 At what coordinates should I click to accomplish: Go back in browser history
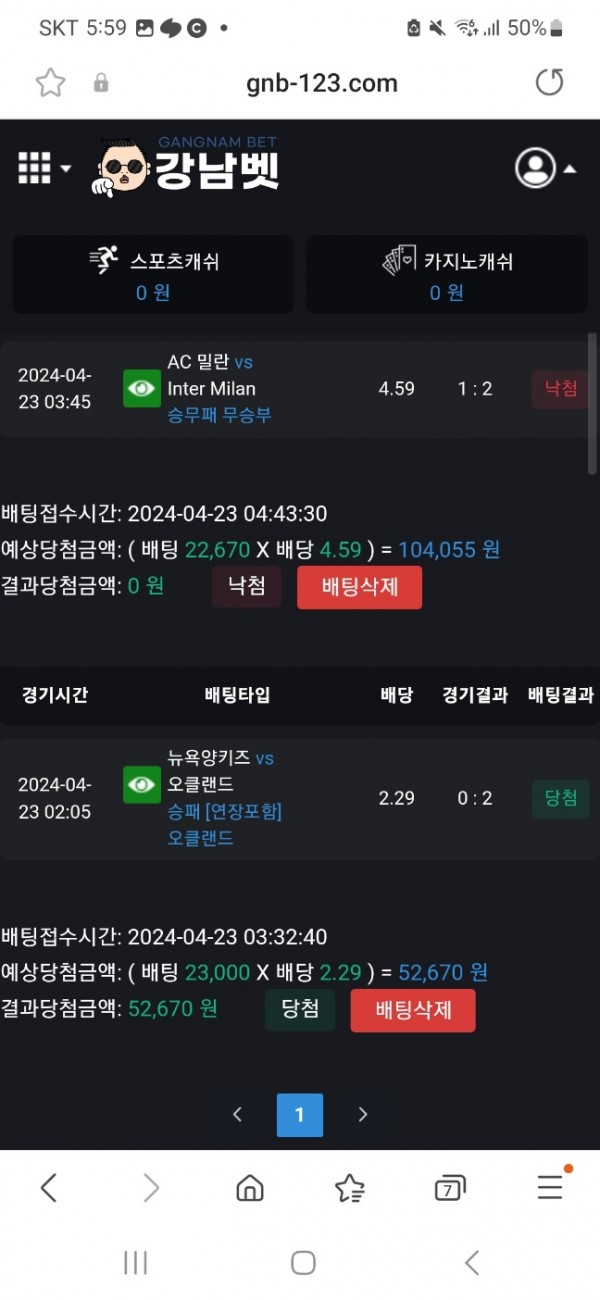pyautogui.click(x=49, y=1187)
